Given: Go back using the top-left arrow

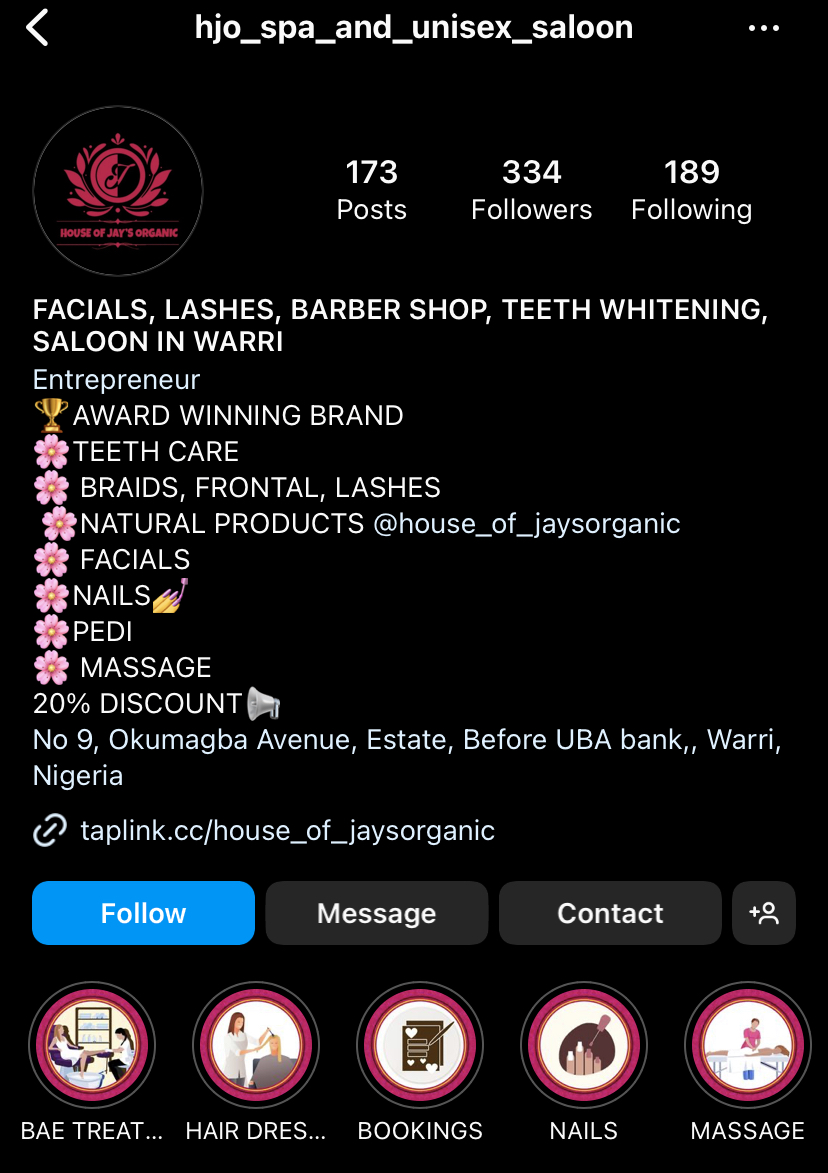Looking at the screenshot, I should coord(37,28).
